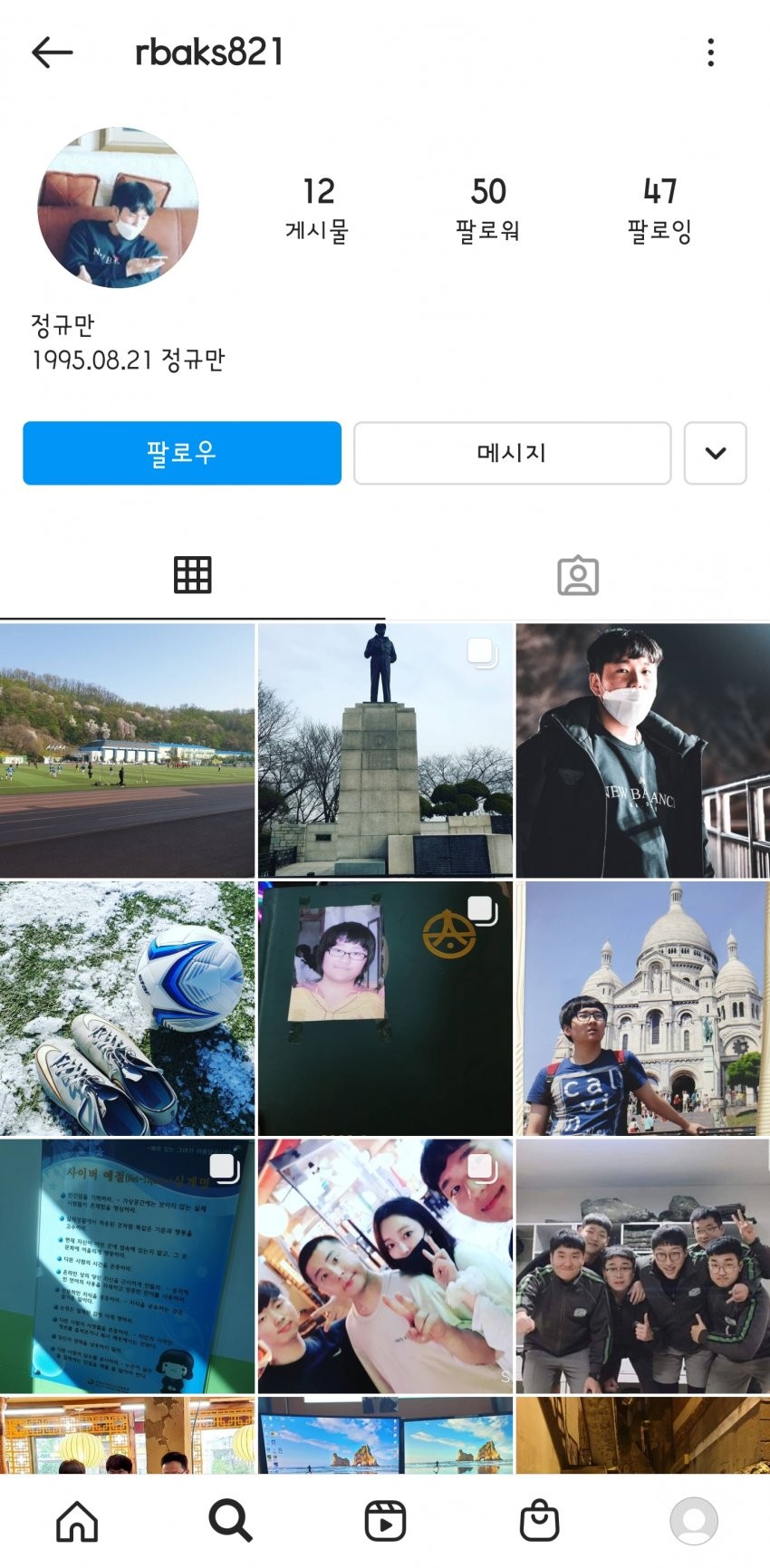Go to the Home feed tab

coord(77,1521)
